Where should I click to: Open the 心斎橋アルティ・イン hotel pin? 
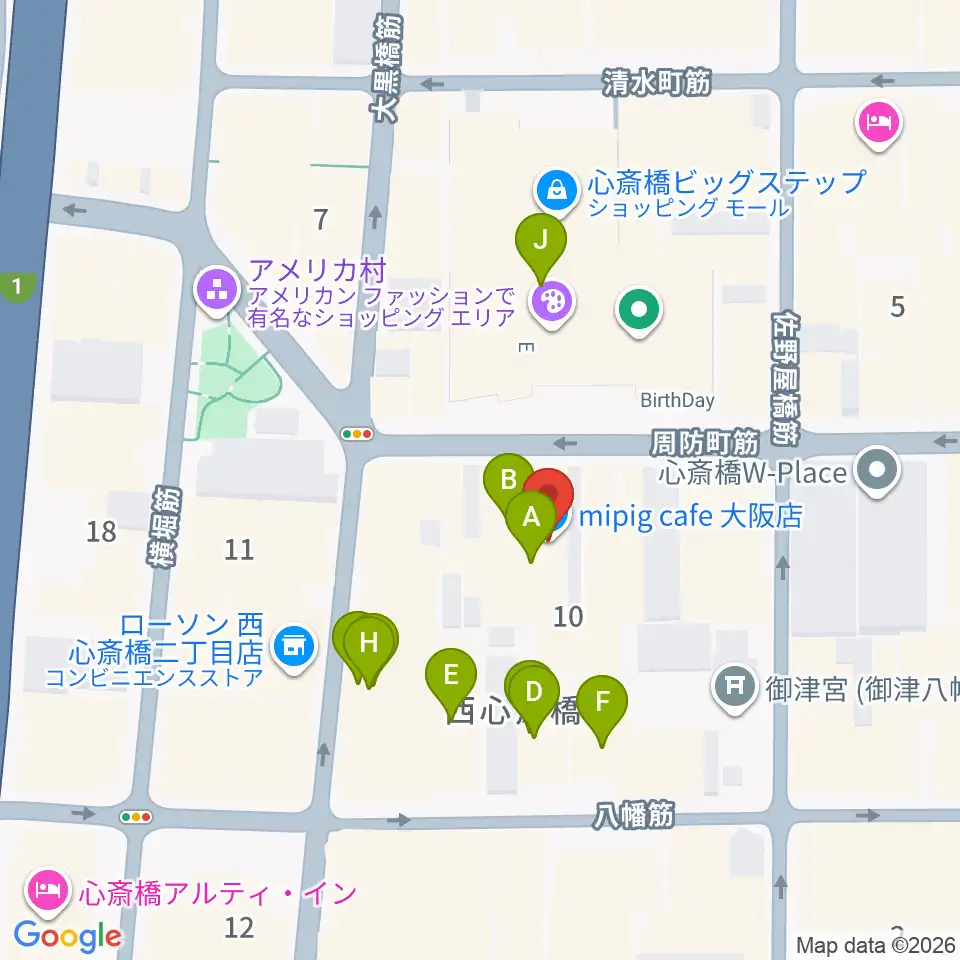click(x=49, y=886)
